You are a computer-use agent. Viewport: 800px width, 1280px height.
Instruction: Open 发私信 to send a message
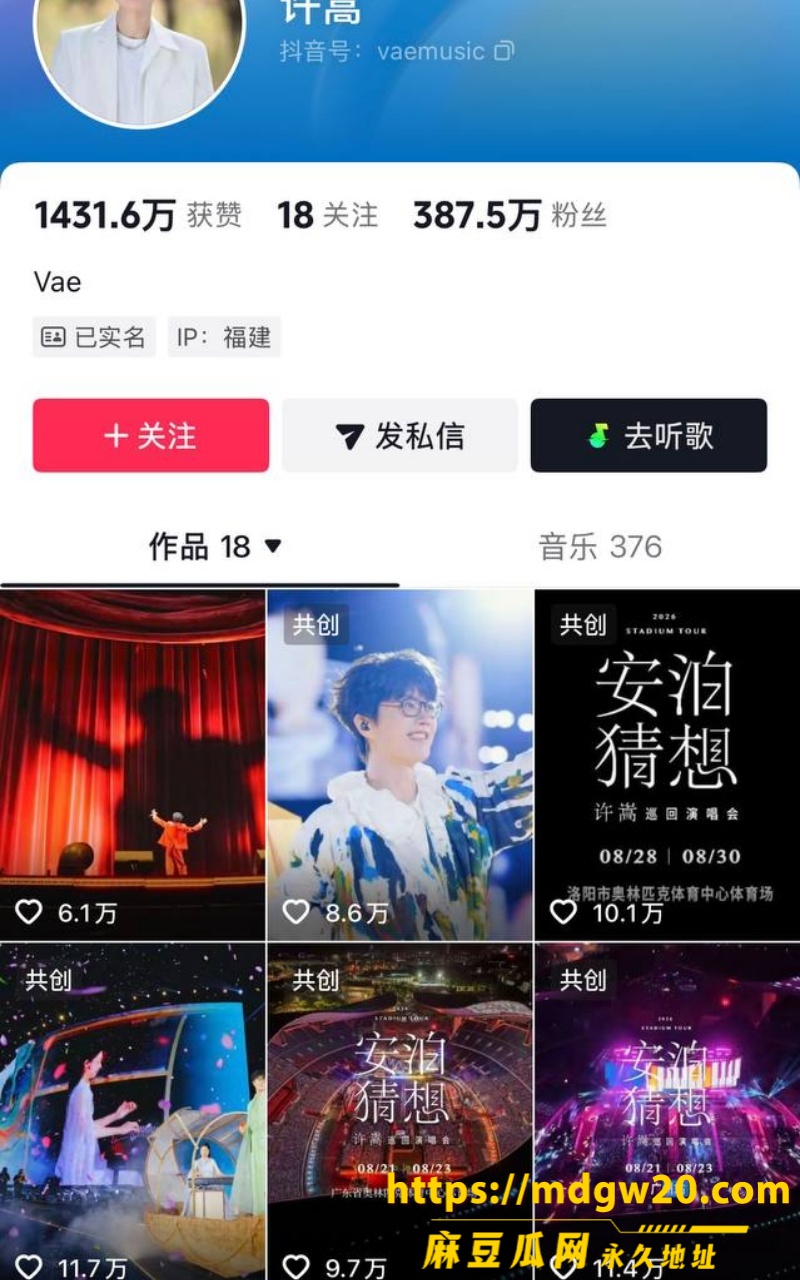(x=400, y=436)
